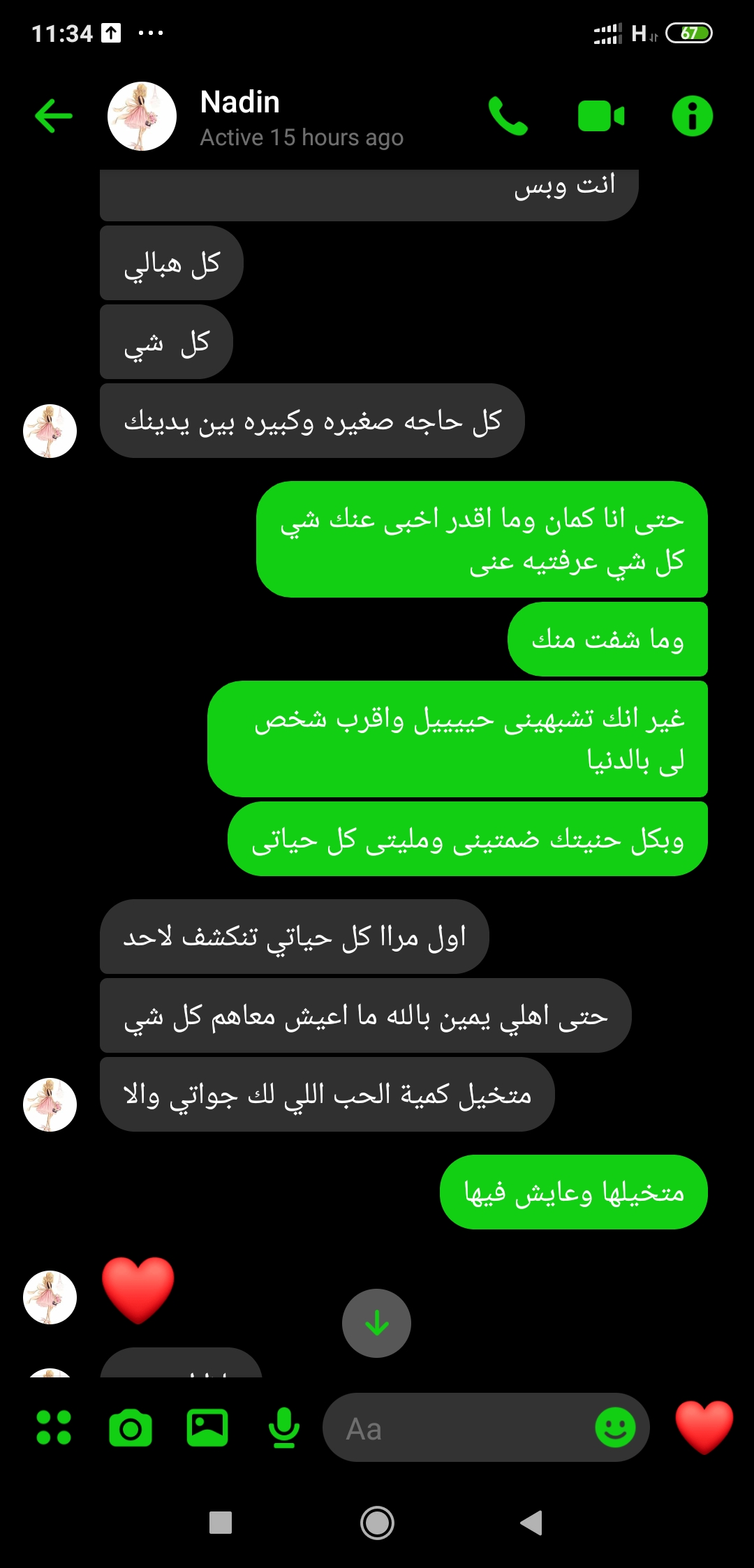Record a voice message with microphone
This screenshot has width=754, height=1568.
283,1427
